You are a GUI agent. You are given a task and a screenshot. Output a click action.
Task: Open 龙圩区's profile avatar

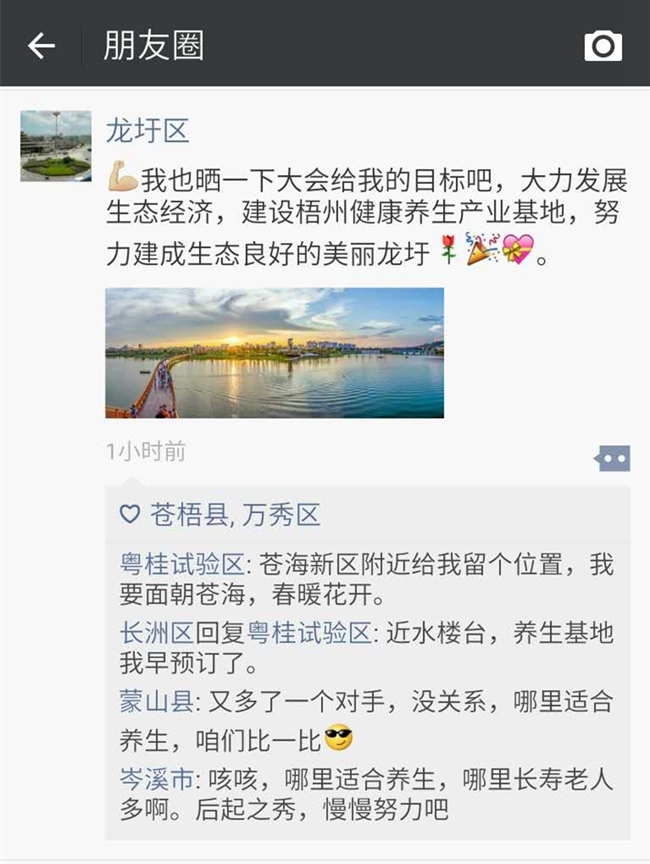(x=55, y=145)
